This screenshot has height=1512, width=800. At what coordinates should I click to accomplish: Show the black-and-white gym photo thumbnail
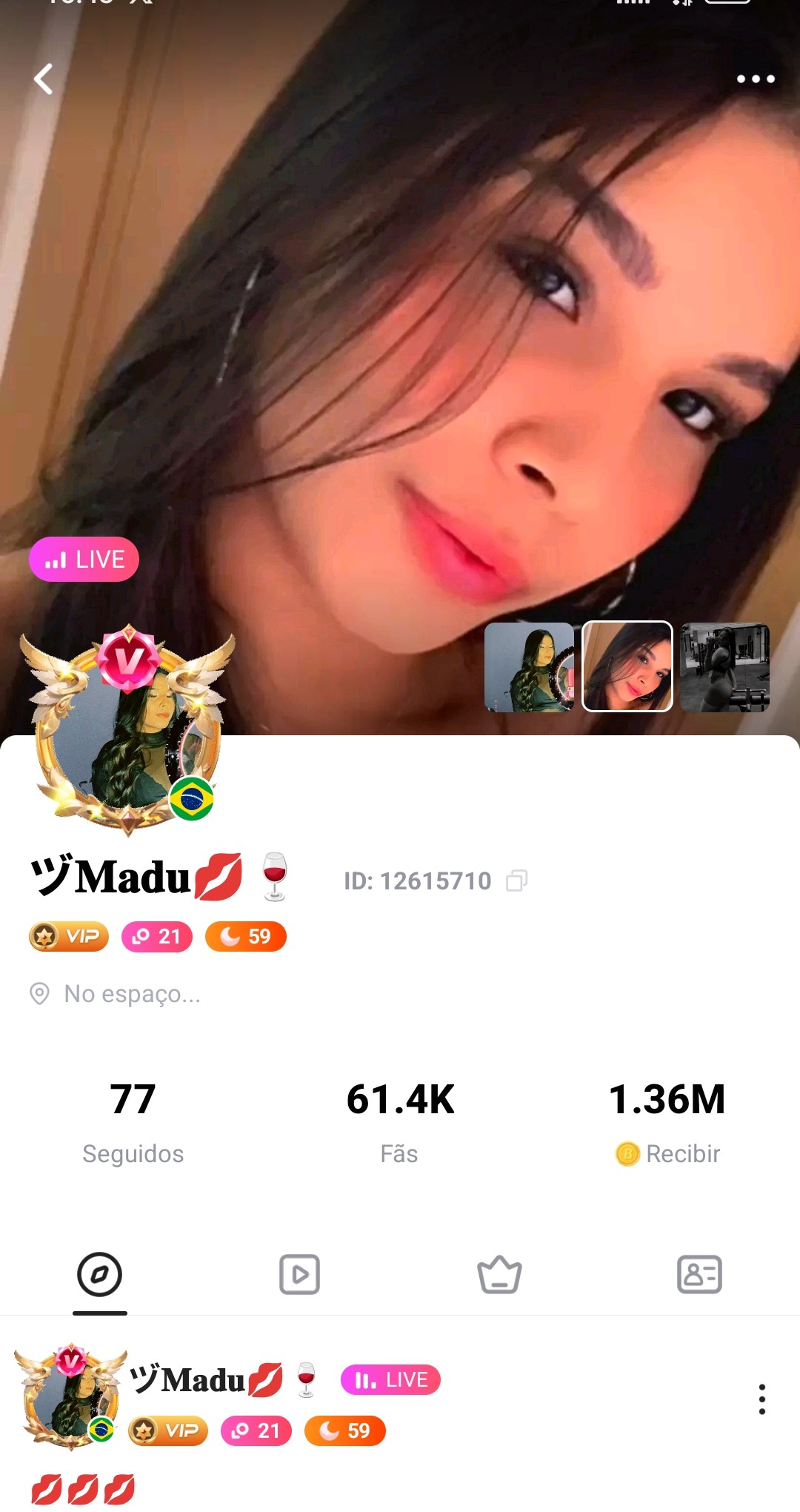pyautogui.click(x=725, y=667)
